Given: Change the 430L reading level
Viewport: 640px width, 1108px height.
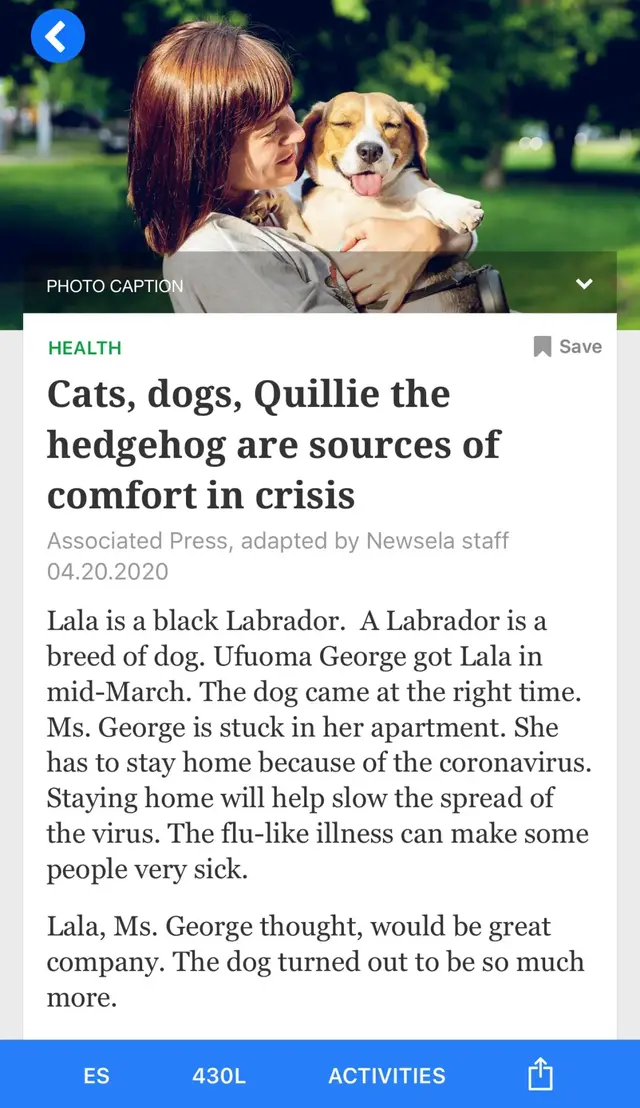Looking at the screenshot, I should click(219, 1076).
